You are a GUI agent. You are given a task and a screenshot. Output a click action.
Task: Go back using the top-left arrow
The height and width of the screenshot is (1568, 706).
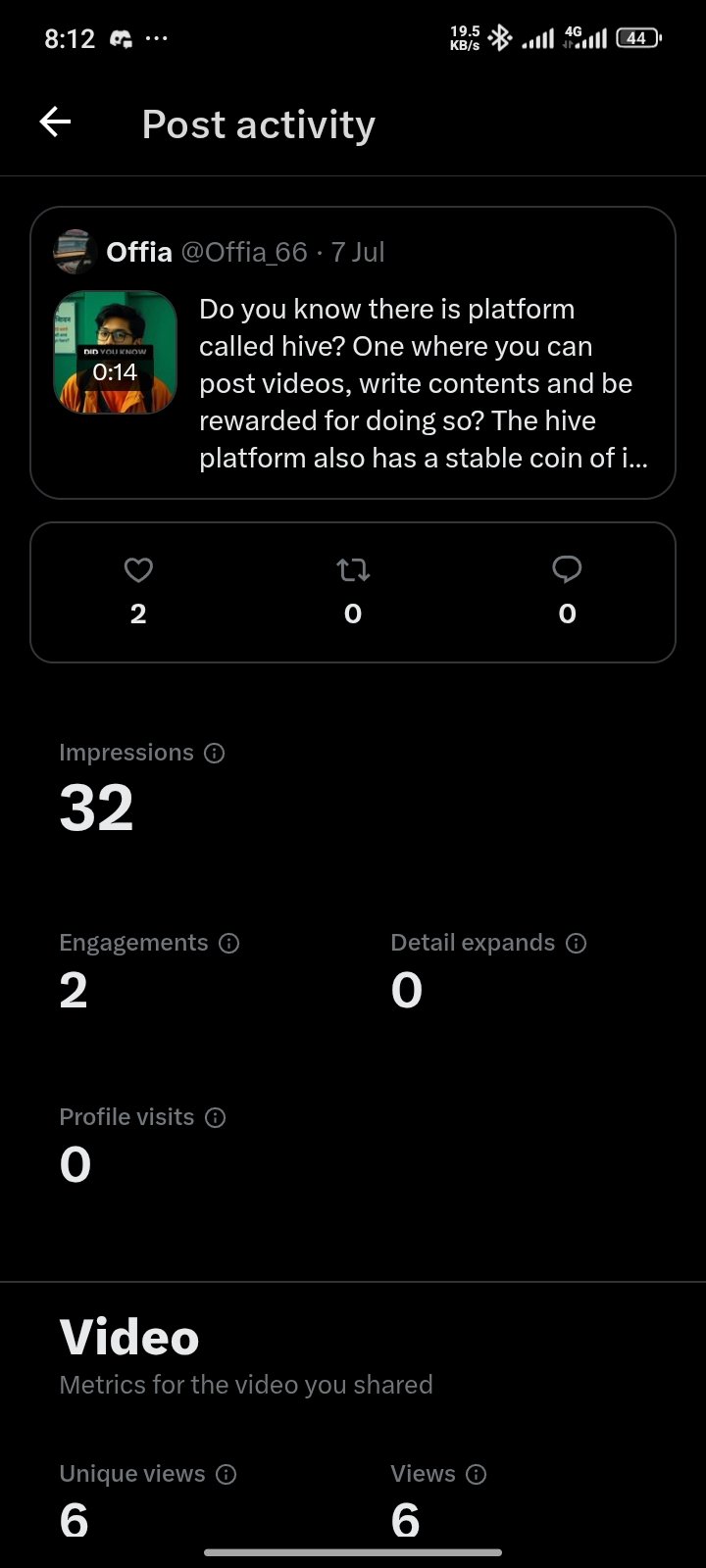(55, 122)
